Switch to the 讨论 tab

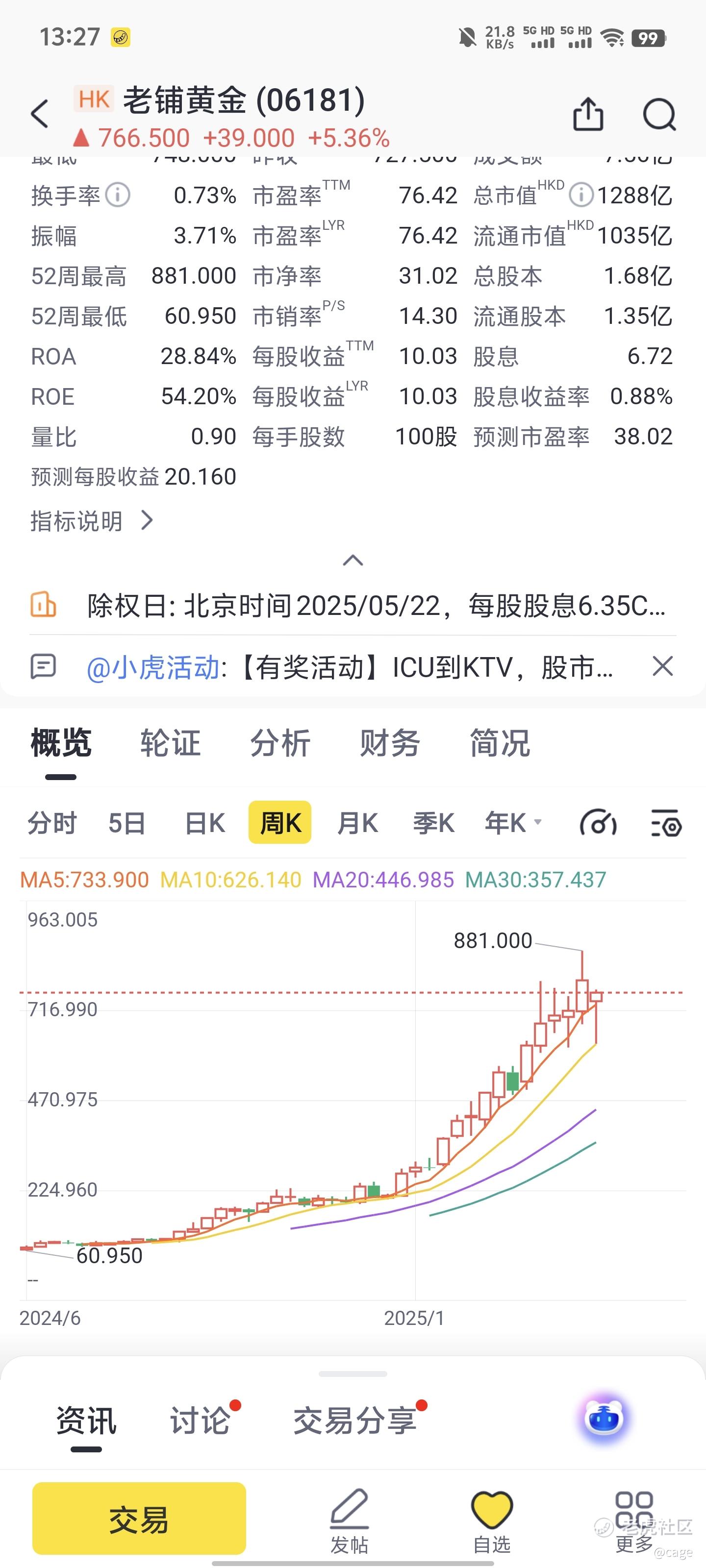pyautogui.click(x=200, y=1421)
